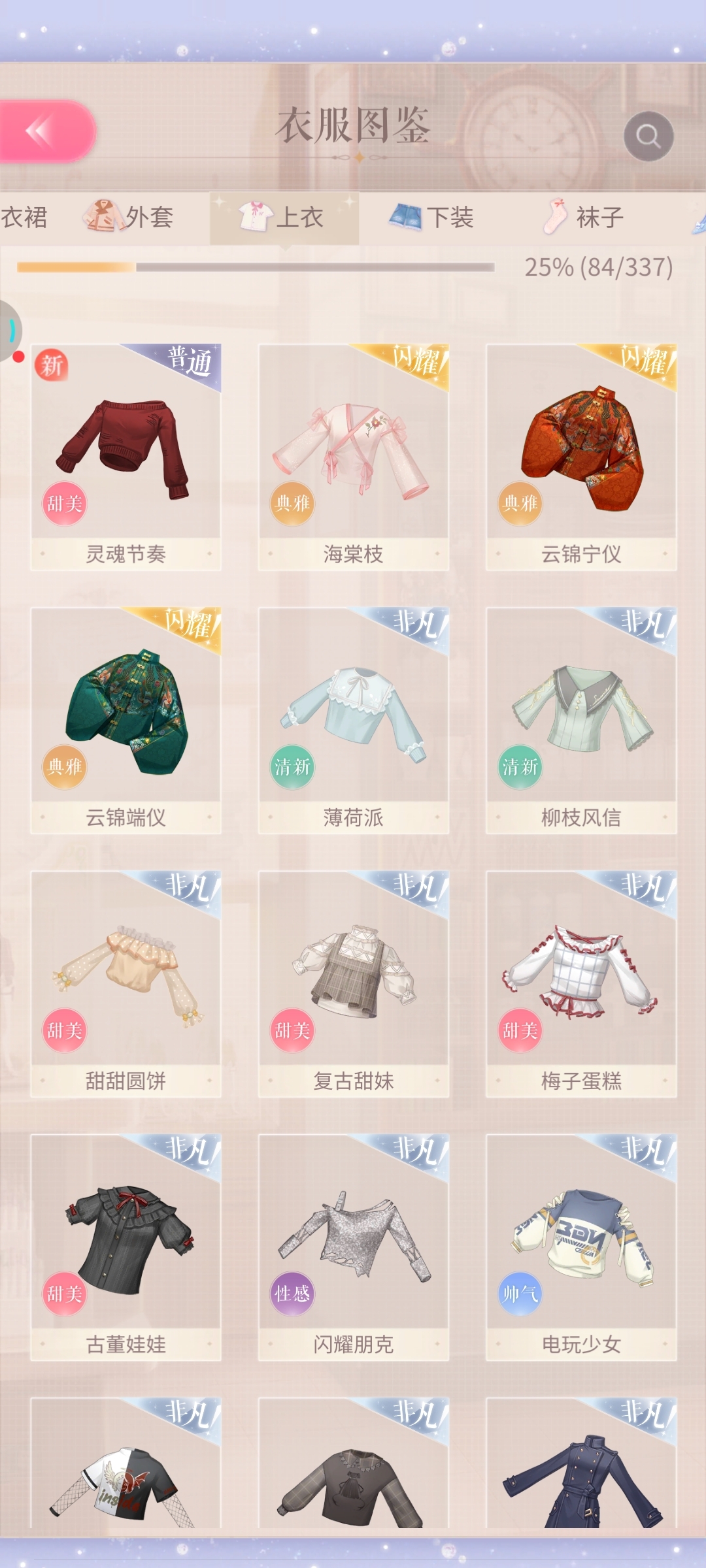The width and height of the screenshot is (706, 1568).
Task: Open the 袜子 tab
Action: pyautogui.click(x=584, y=217)
